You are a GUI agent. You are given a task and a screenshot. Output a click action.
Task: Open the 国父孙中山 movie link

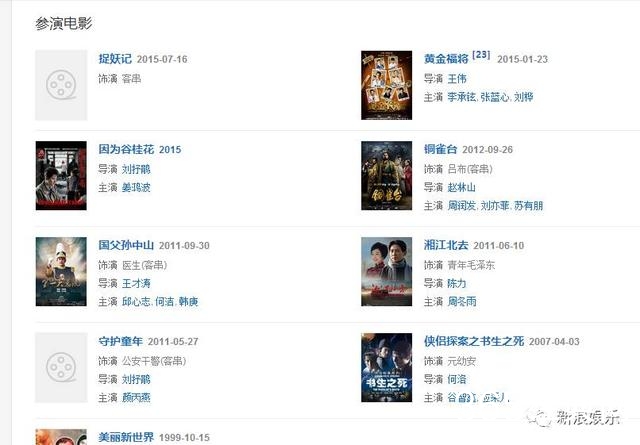click(x=126, y=245)
